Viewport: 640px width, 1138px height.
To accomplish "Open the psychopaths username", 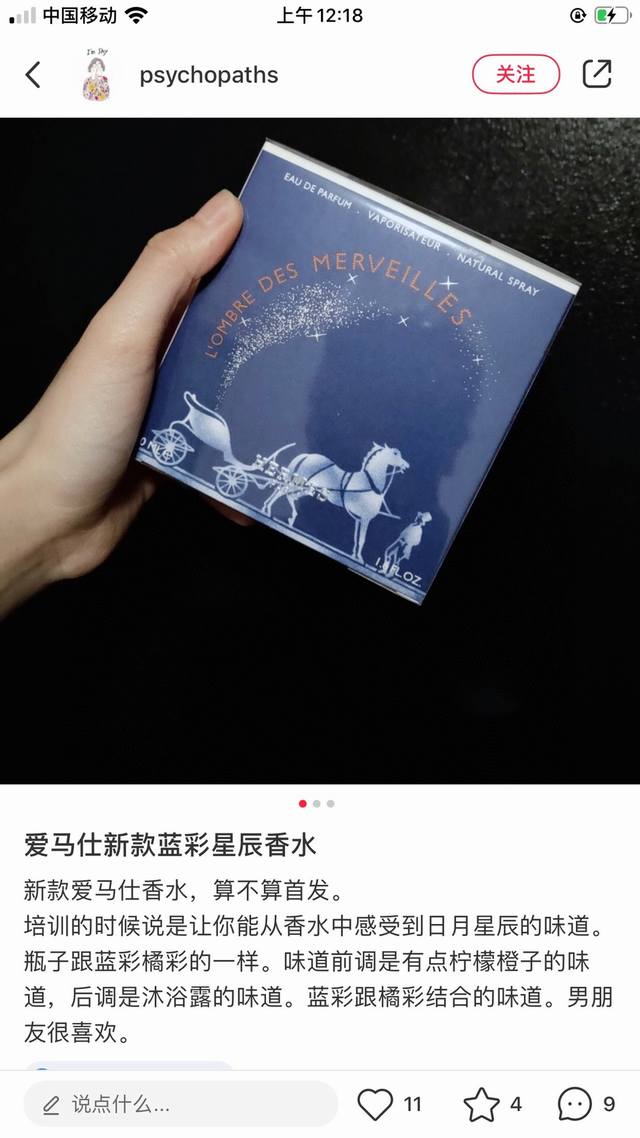I will point(208,75).
